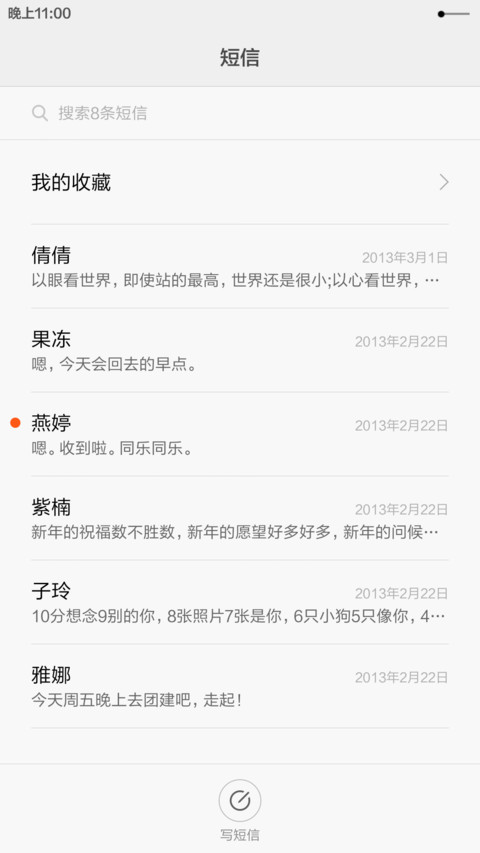Open 雅娜's message about team building
Image resolution: width=480 pixels, height=853 pixels.
pos(240,687)
